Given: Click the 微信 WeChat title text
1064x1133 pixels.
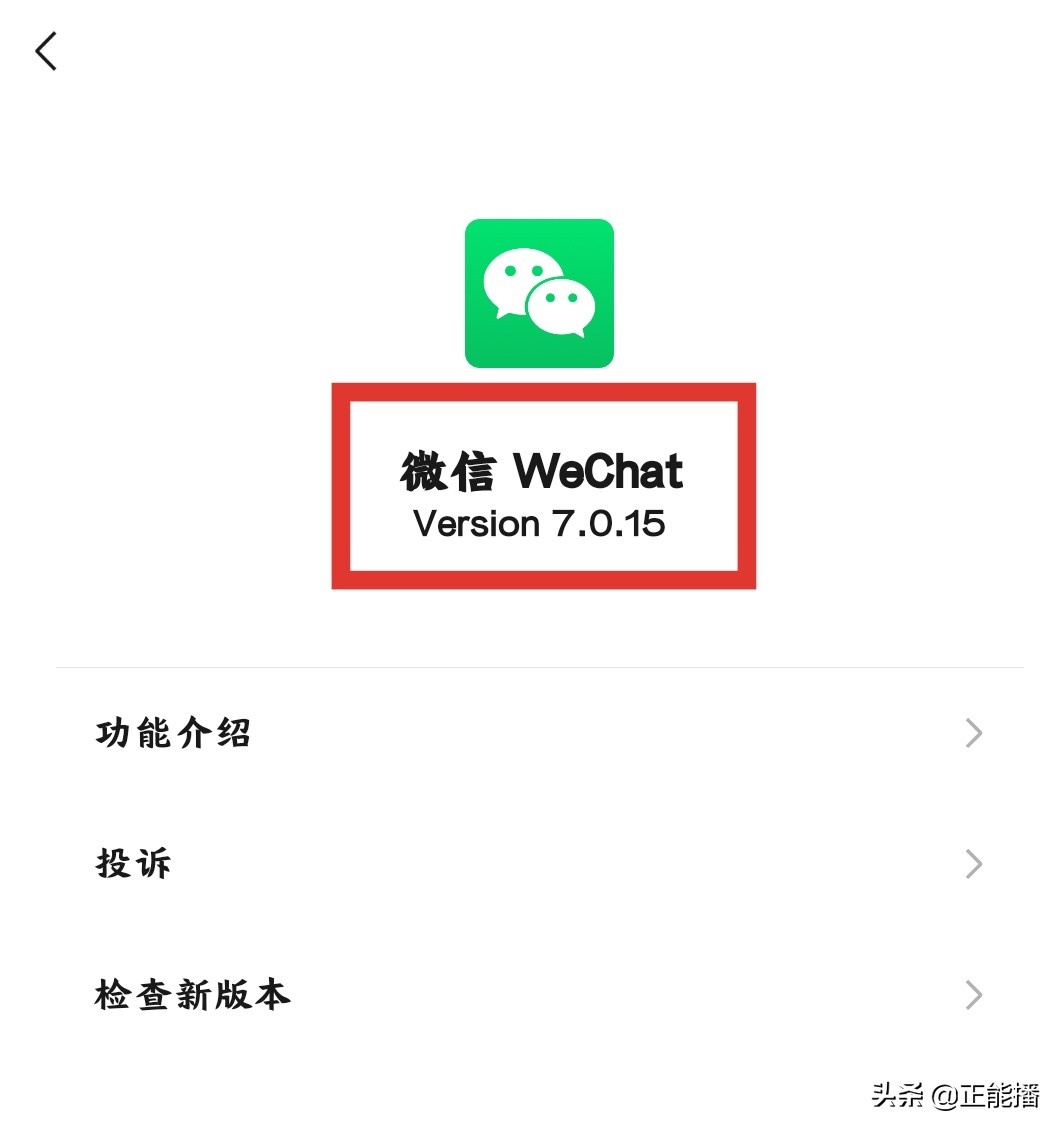Looking at the screenshot, I should click(543, 470).
